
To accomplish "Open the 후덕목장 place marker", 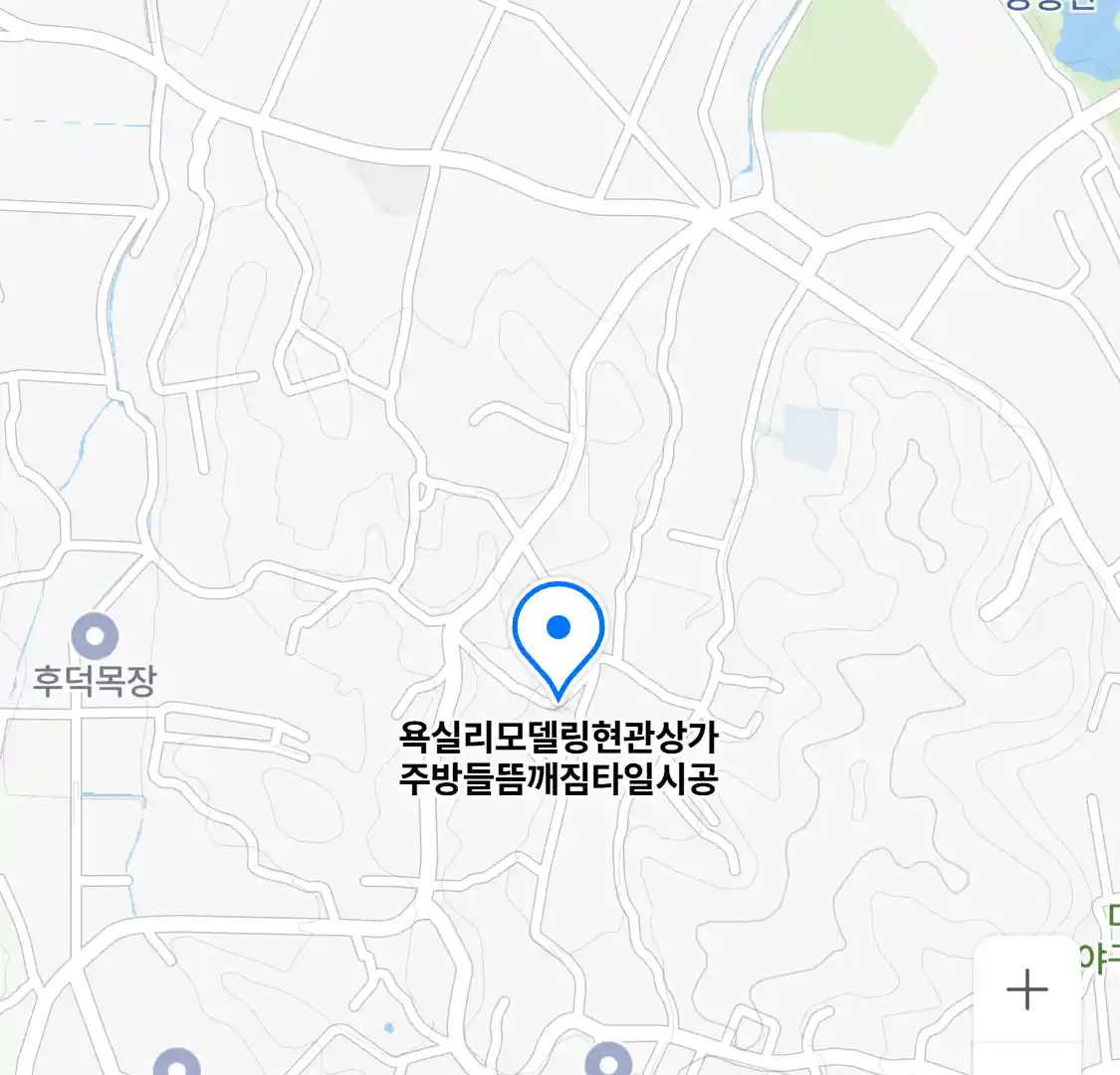I will pyautogui.click(x=96, y=637).
